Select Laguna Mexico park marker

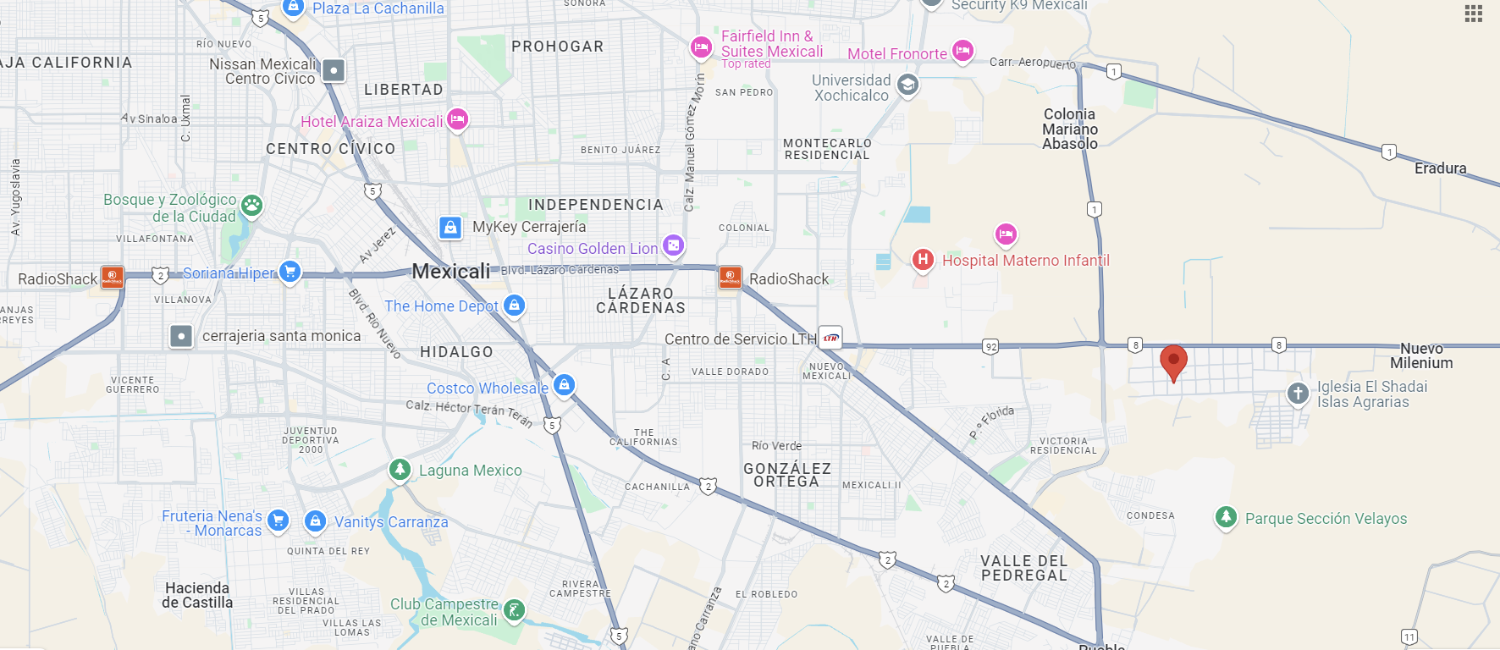(400, 469)
